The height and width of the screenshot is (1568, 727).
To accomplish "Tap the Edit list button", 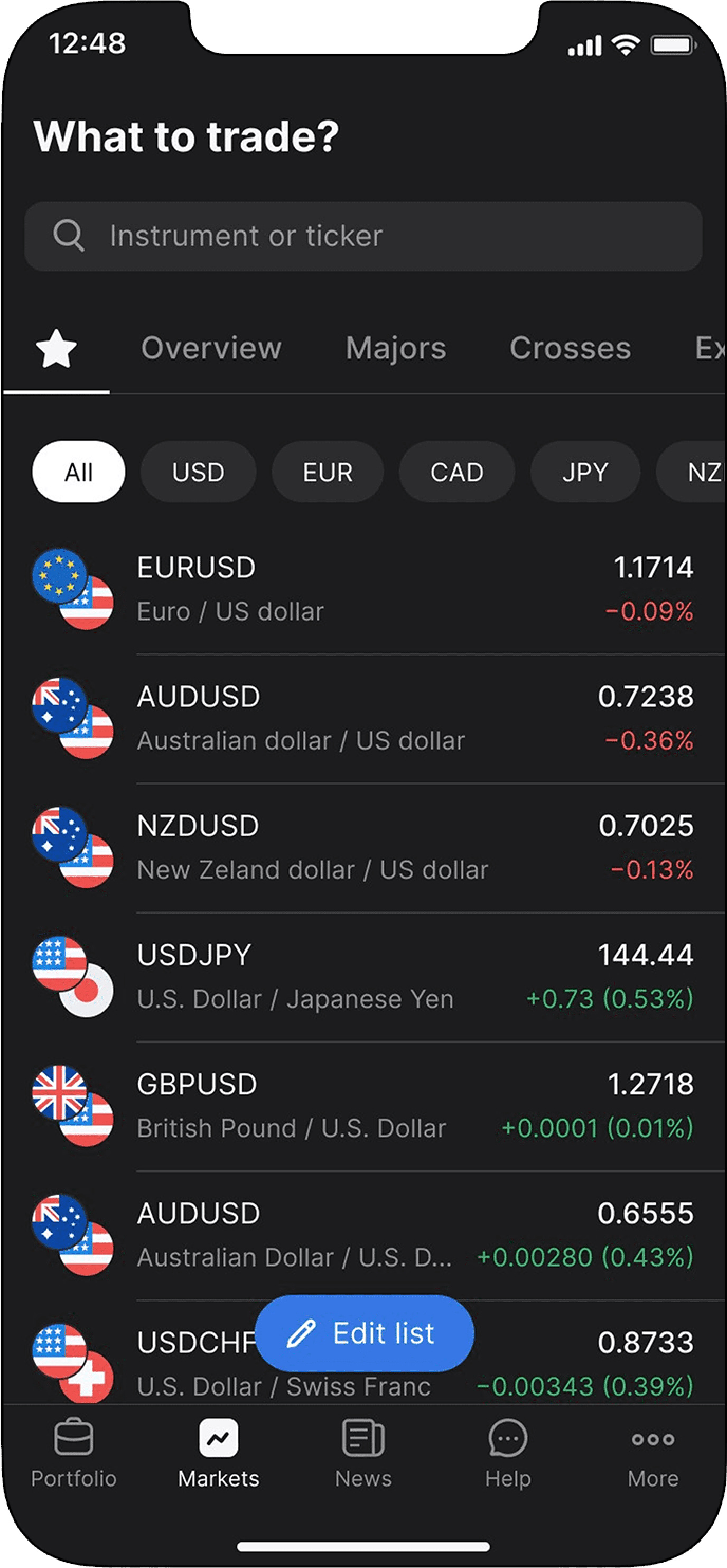I will tap(364, 1333).
